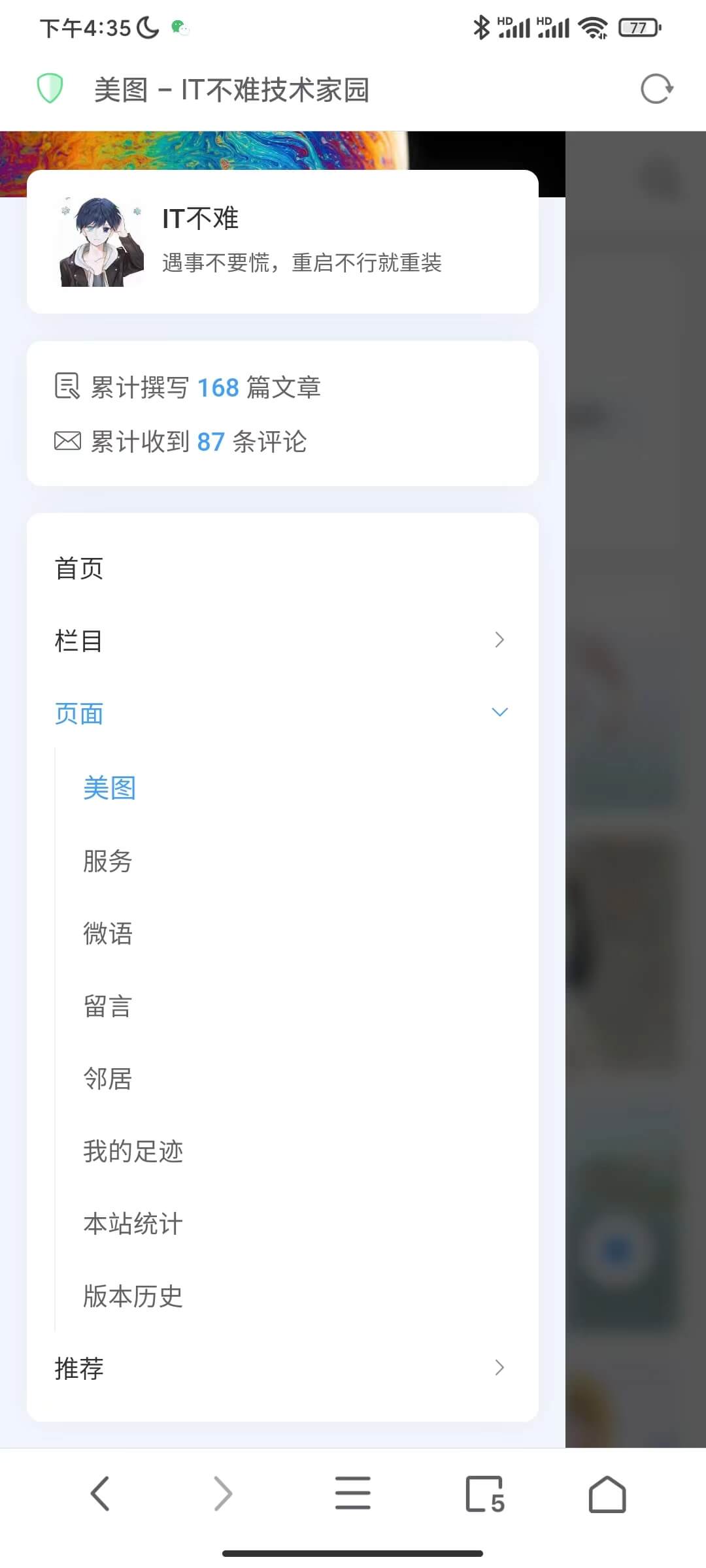Open the browser menu button
Viewport: 706px width, 1568px height.
point(353,1494)
